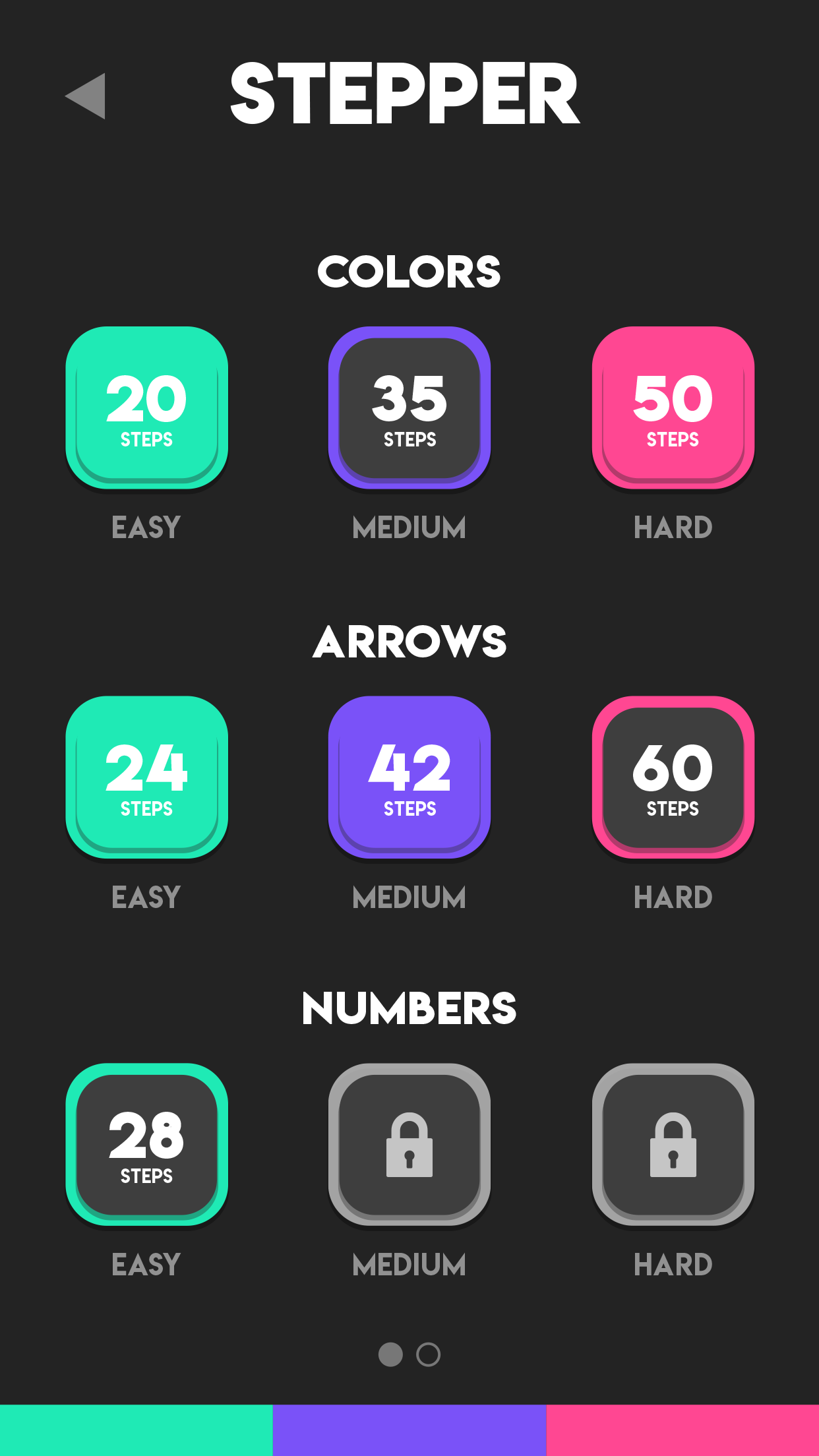Select the 24 steps Arrows easy level
819x1456 pixels.
[146, 777]
